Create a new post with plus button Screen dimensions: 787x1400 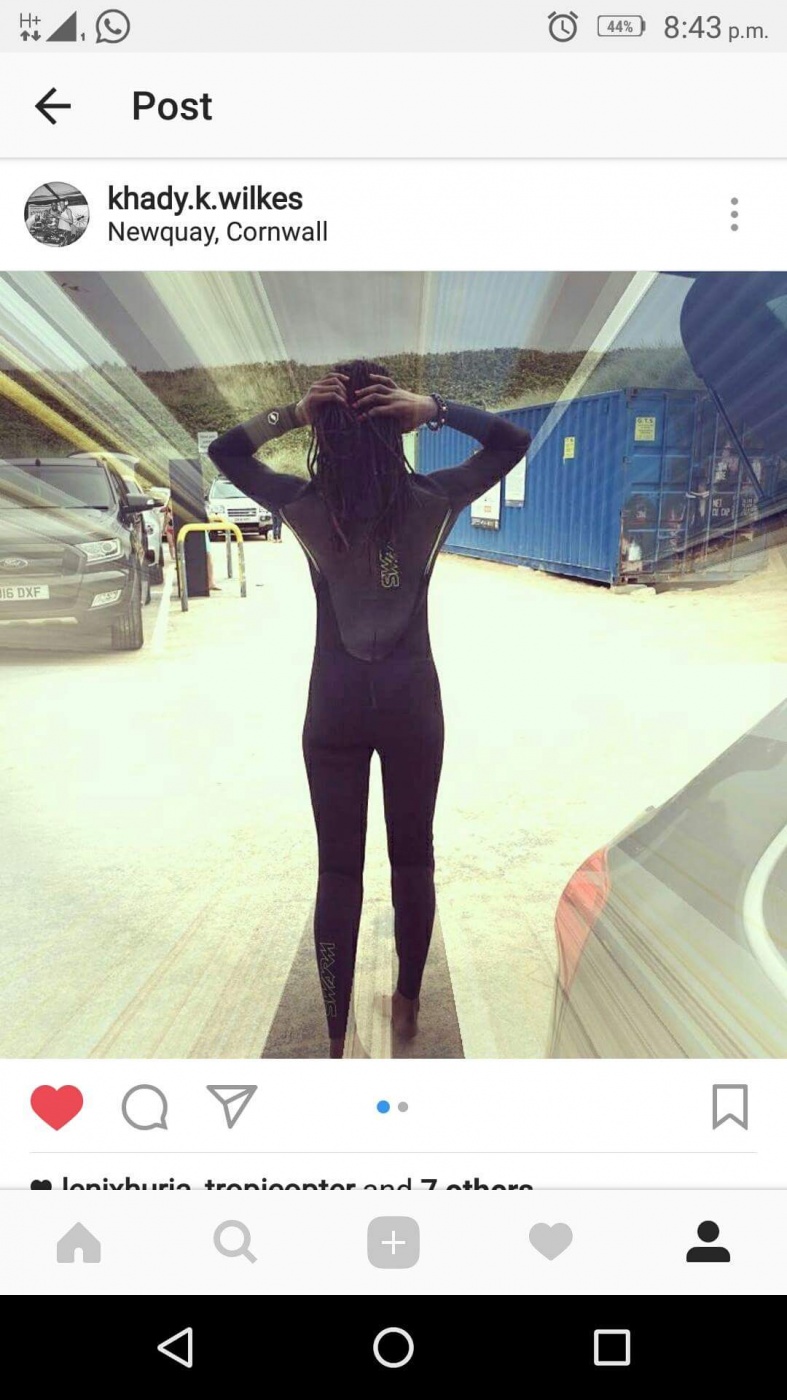[393, 1243]
